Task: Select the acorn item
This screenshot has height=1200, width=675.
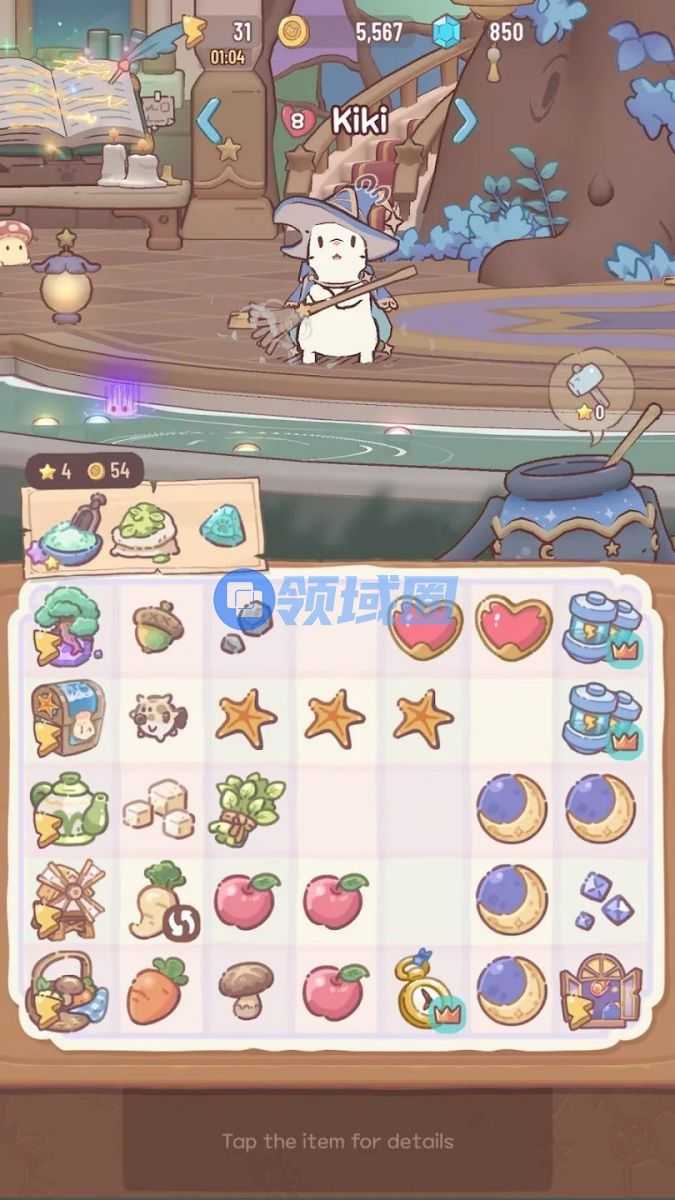Action: 157,627
